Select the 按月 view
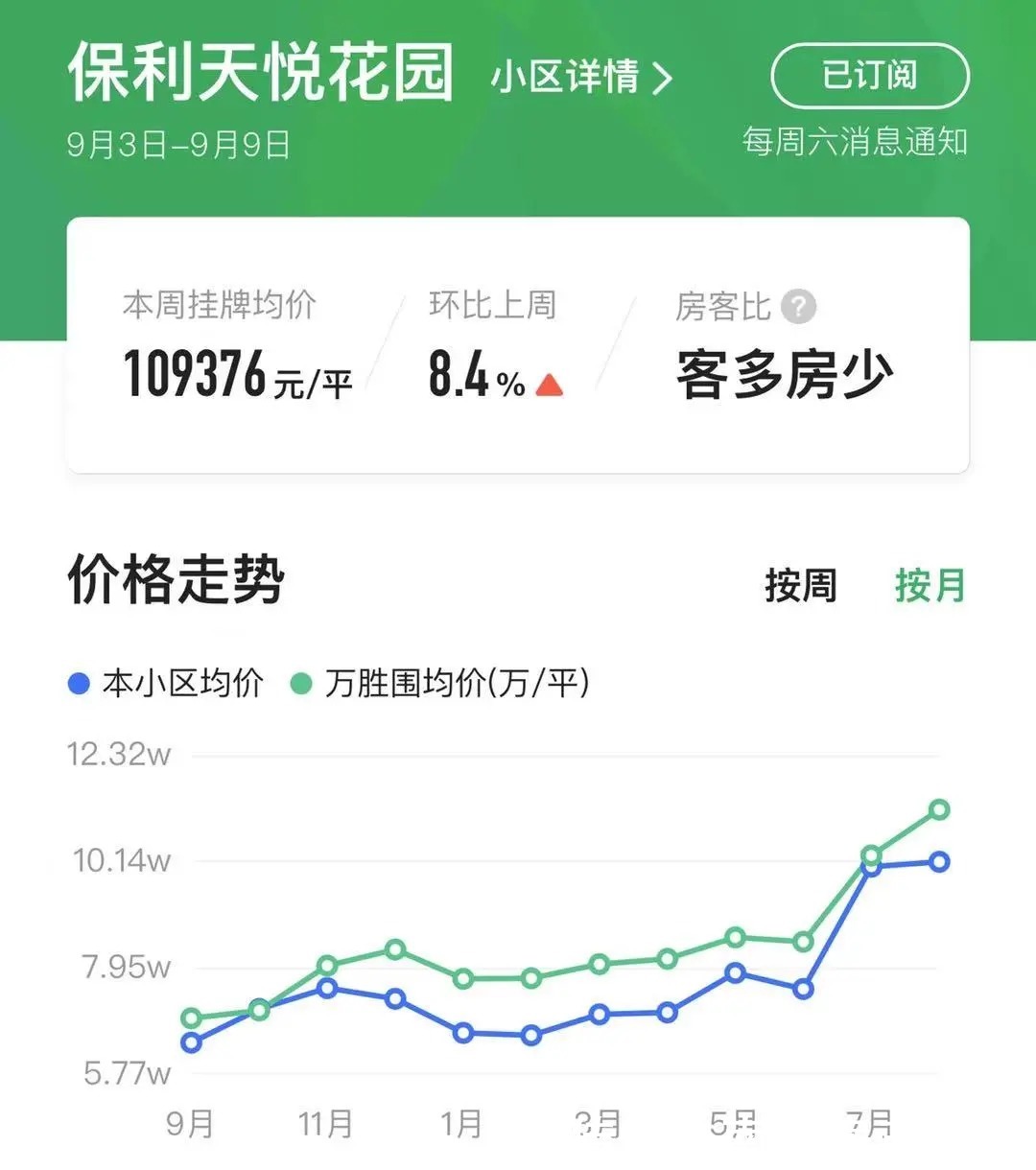The height and width of the screenshot is (1170, 1036). (930, 585)
